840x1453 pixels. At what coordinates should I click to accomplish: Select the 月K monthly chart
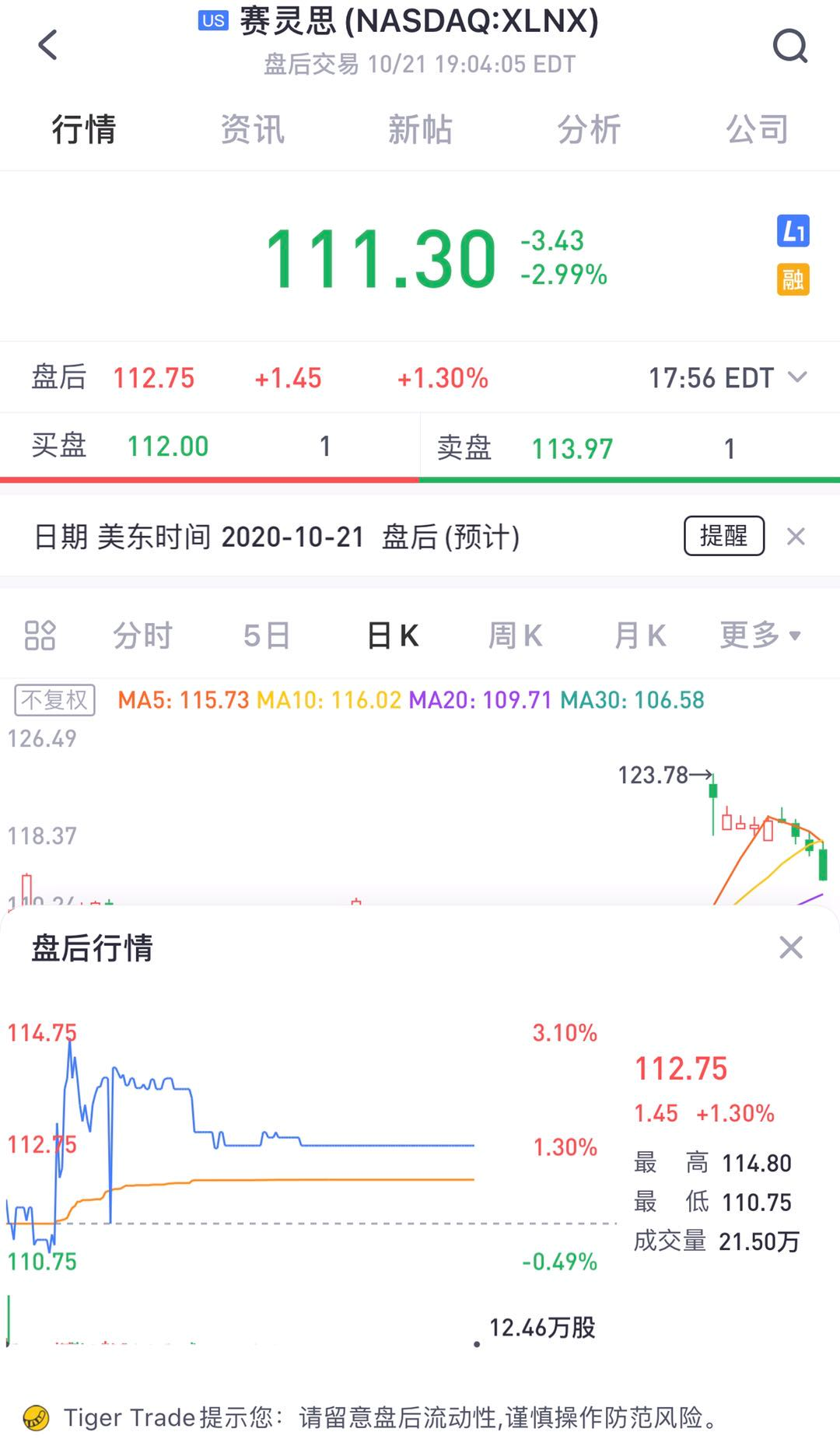click(640, 635)
